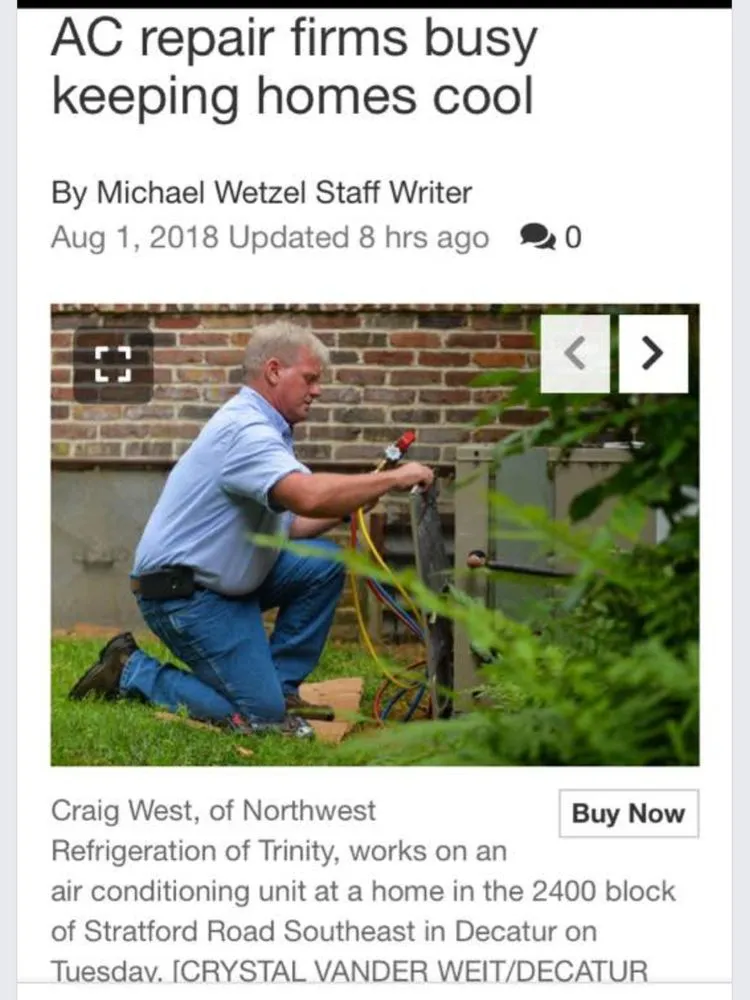Open the comments bubble icon
The height and width of the screenshot is (1000, 750).
point(539,238)
